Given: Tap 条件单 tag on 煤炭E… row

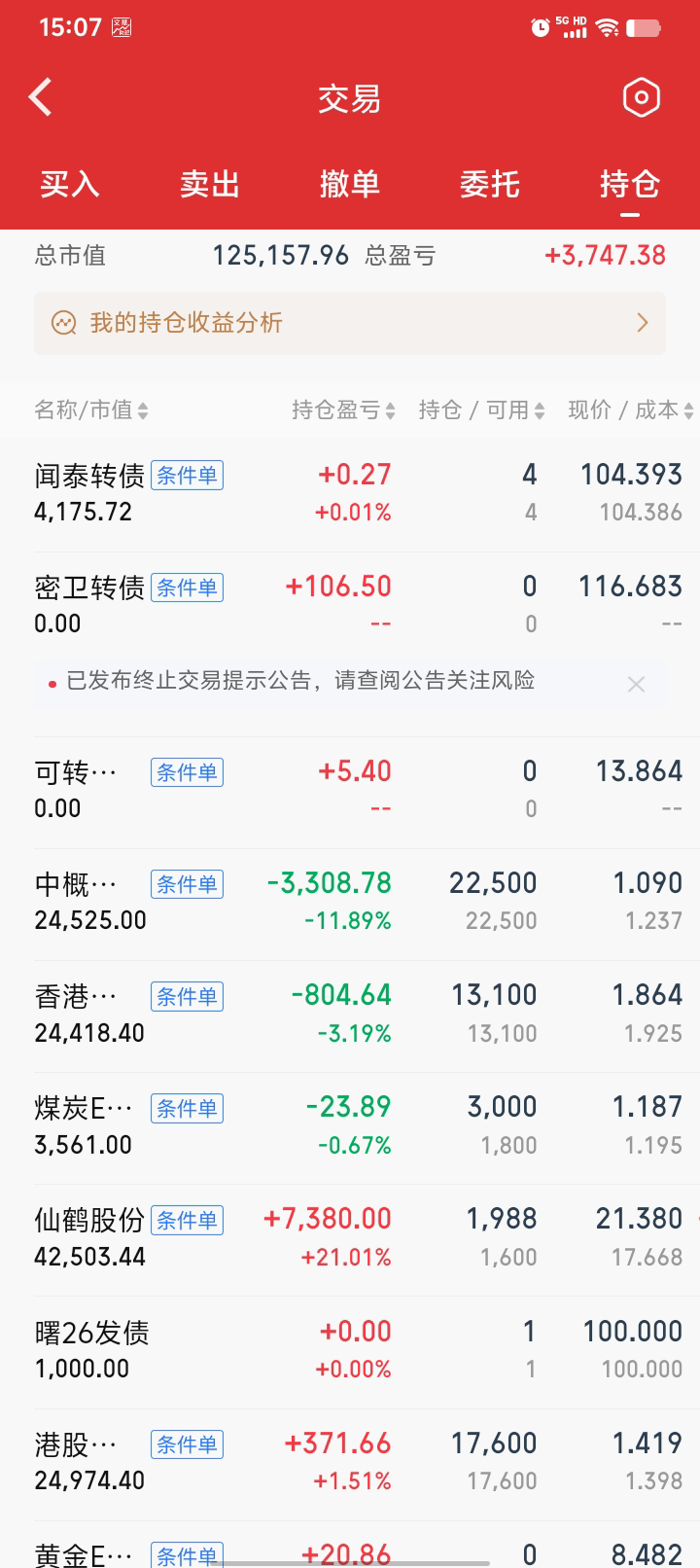Looking at the screenshot, I should click(x=187, y=1108).
